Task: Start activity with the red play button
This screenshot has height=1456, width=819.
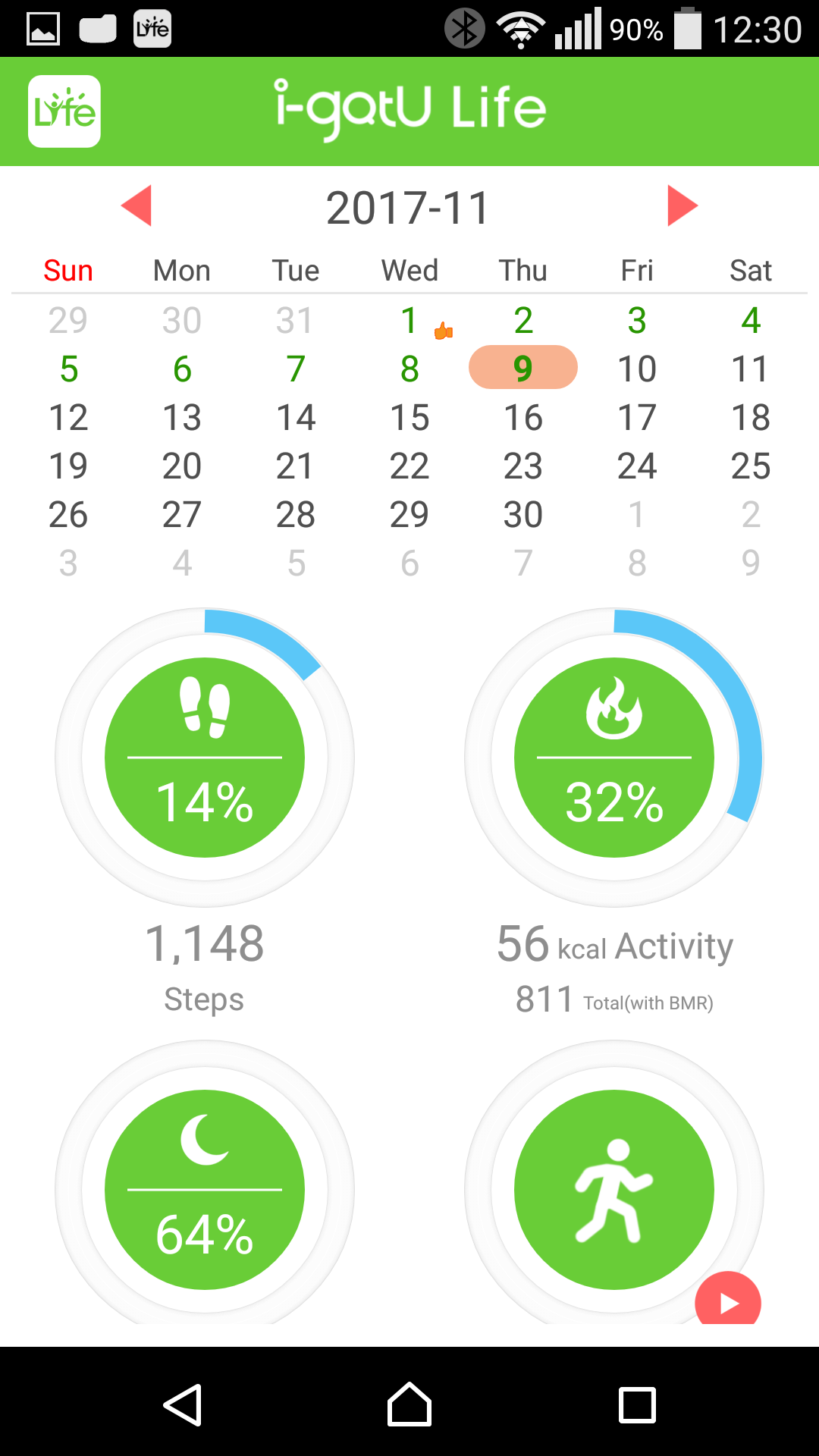Action: [x=728, y=1301]
